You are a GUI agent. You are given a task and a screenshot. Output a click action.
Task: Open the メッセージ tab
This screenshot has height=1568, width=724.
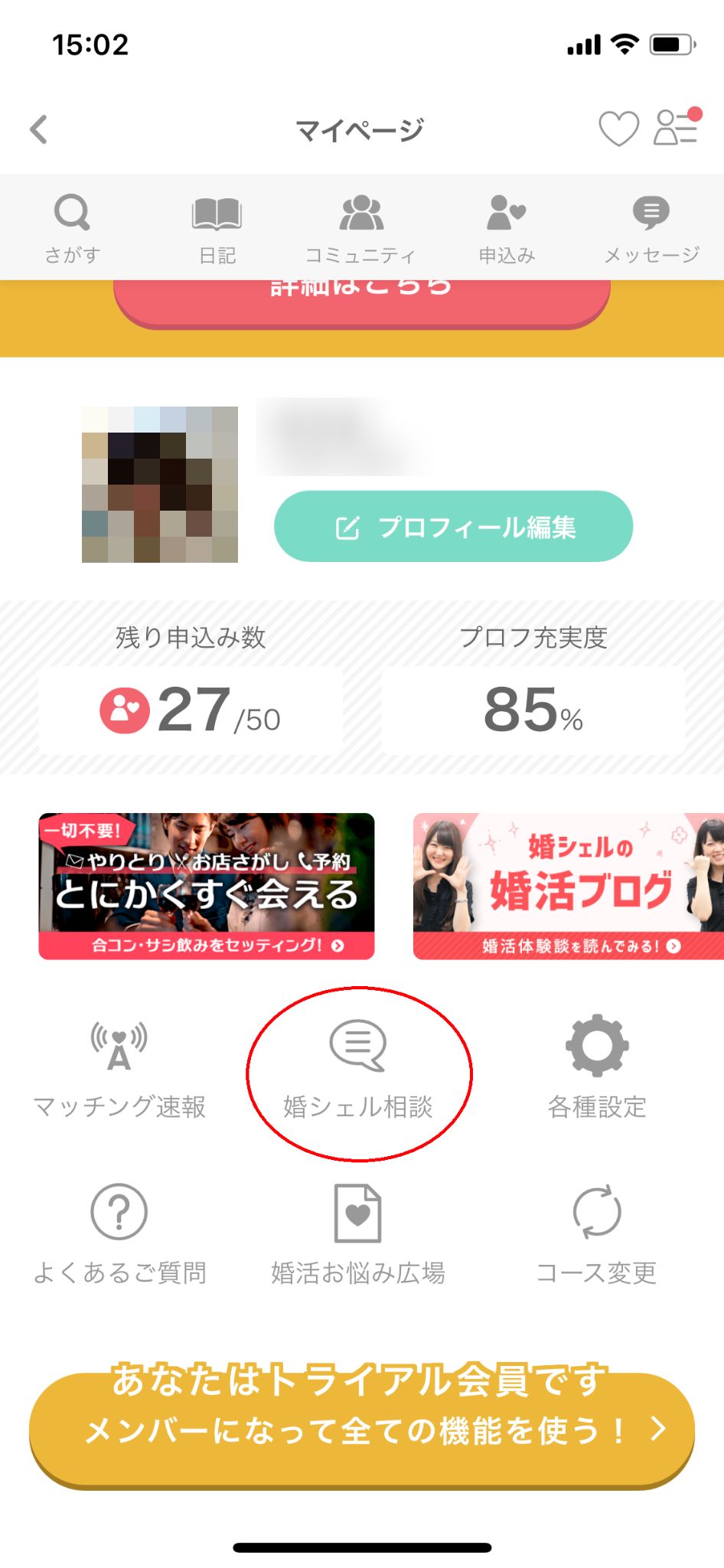(651, 227)
